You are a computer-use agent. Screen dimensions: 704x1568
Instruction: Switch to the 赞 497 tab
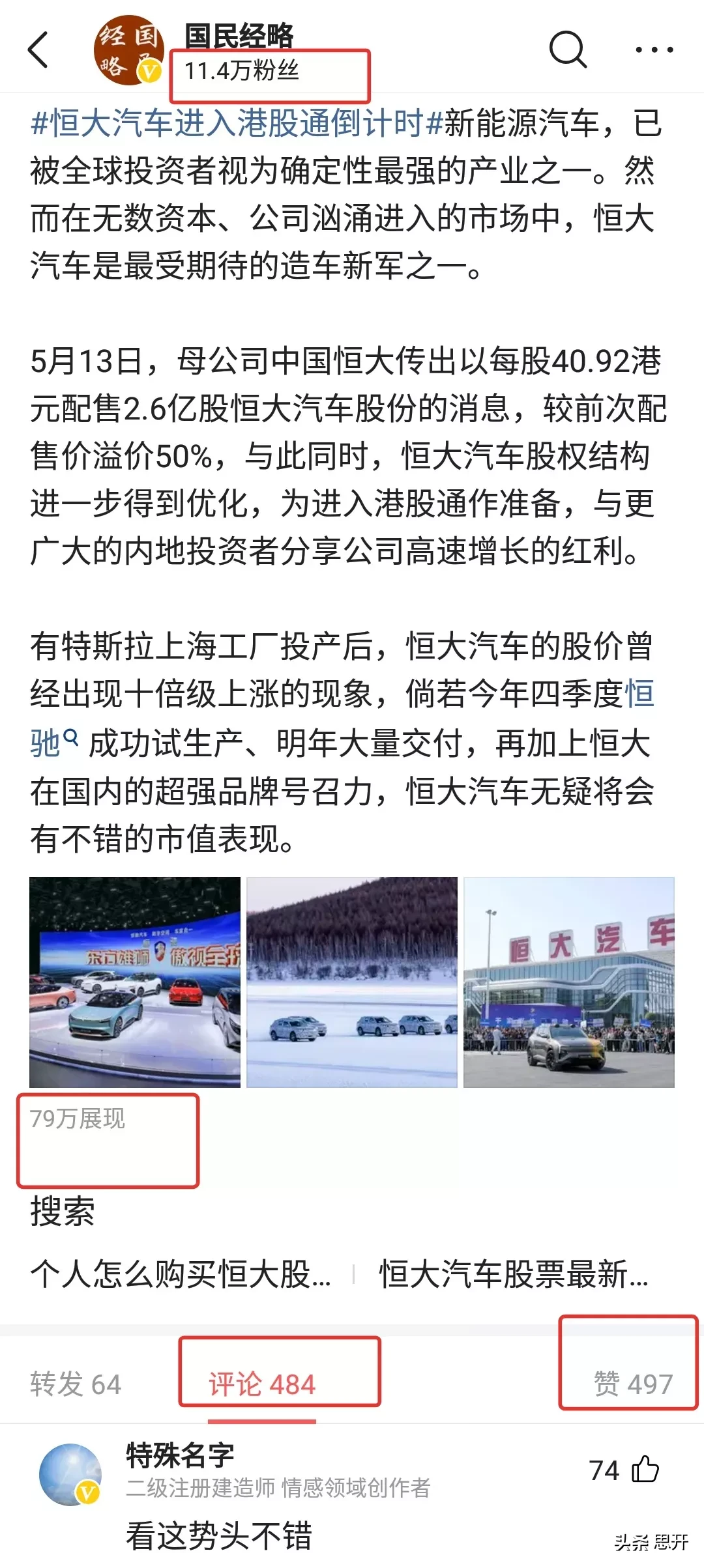point(632,1384)
